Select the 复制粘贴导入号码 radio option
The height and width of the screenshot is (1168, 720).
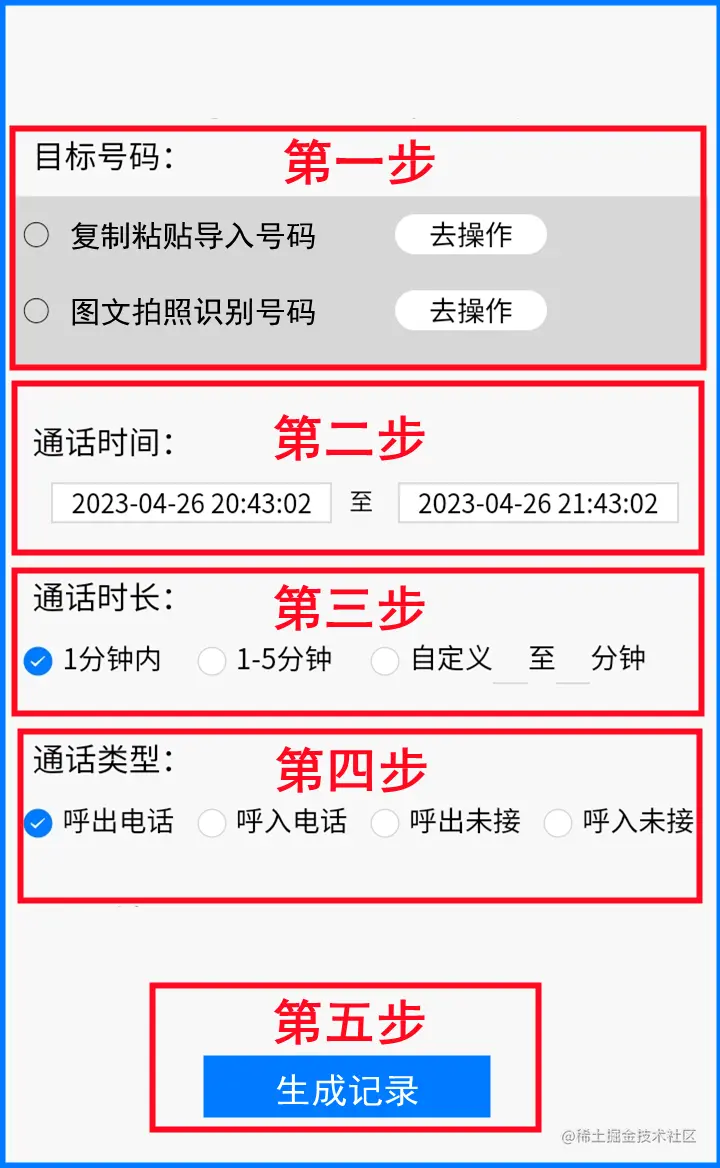coord(36,236)
